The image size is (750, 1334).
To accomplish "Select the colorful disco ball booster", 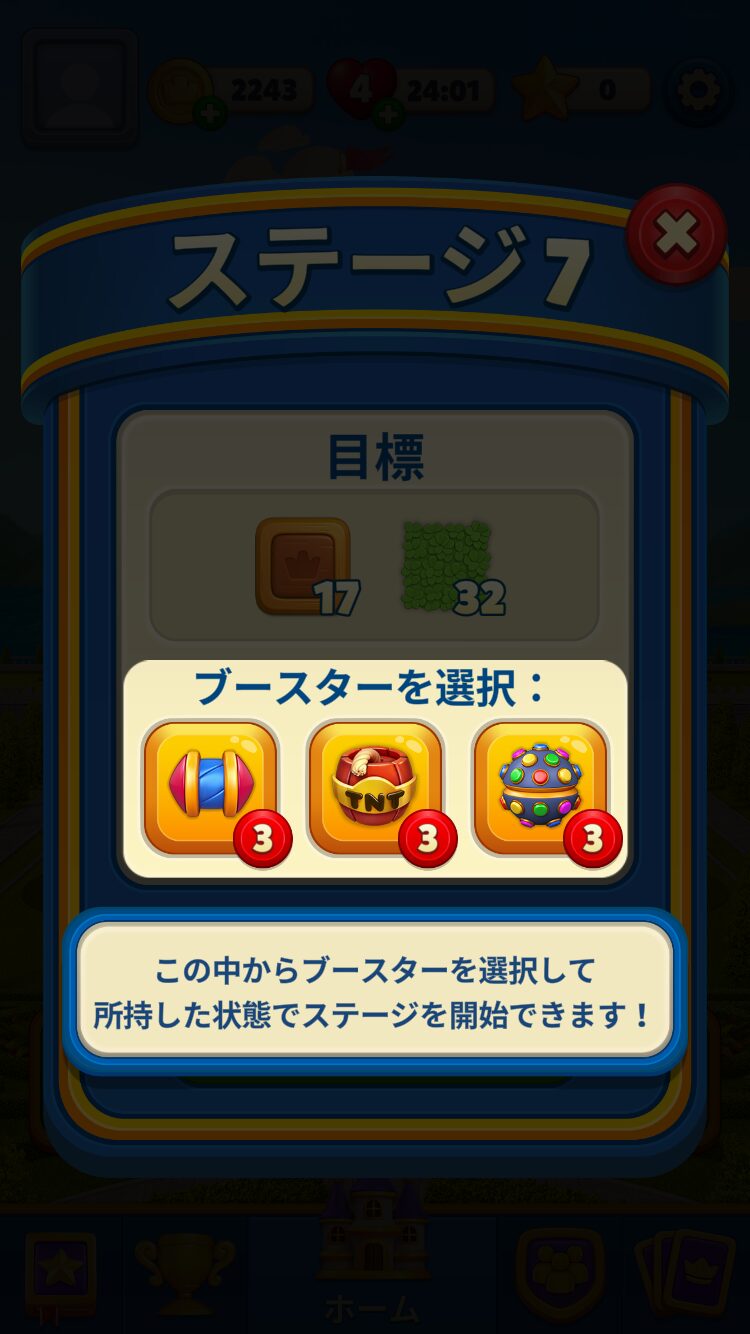I will (x=540, y=787).
